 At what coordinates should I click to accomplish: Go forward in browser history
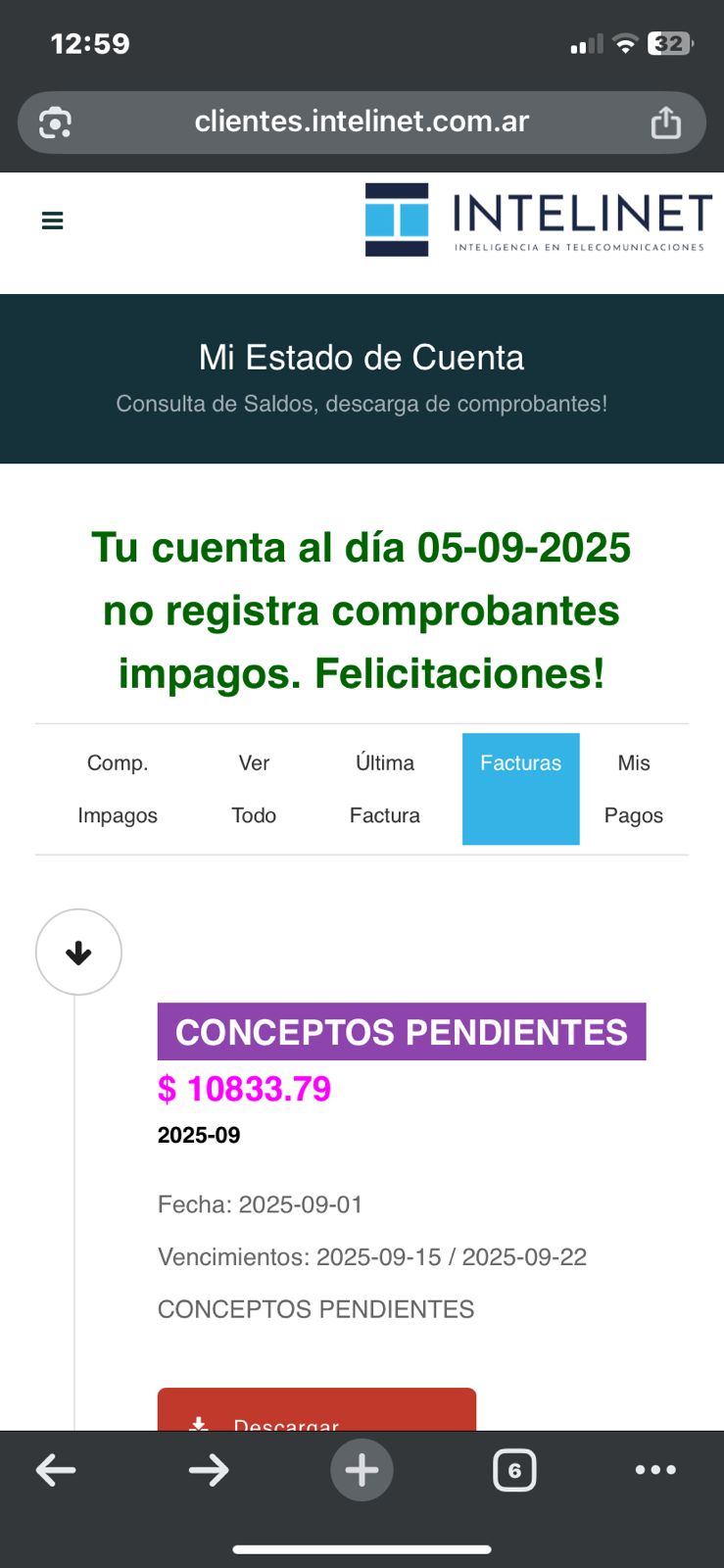[x=209, y=1470]
